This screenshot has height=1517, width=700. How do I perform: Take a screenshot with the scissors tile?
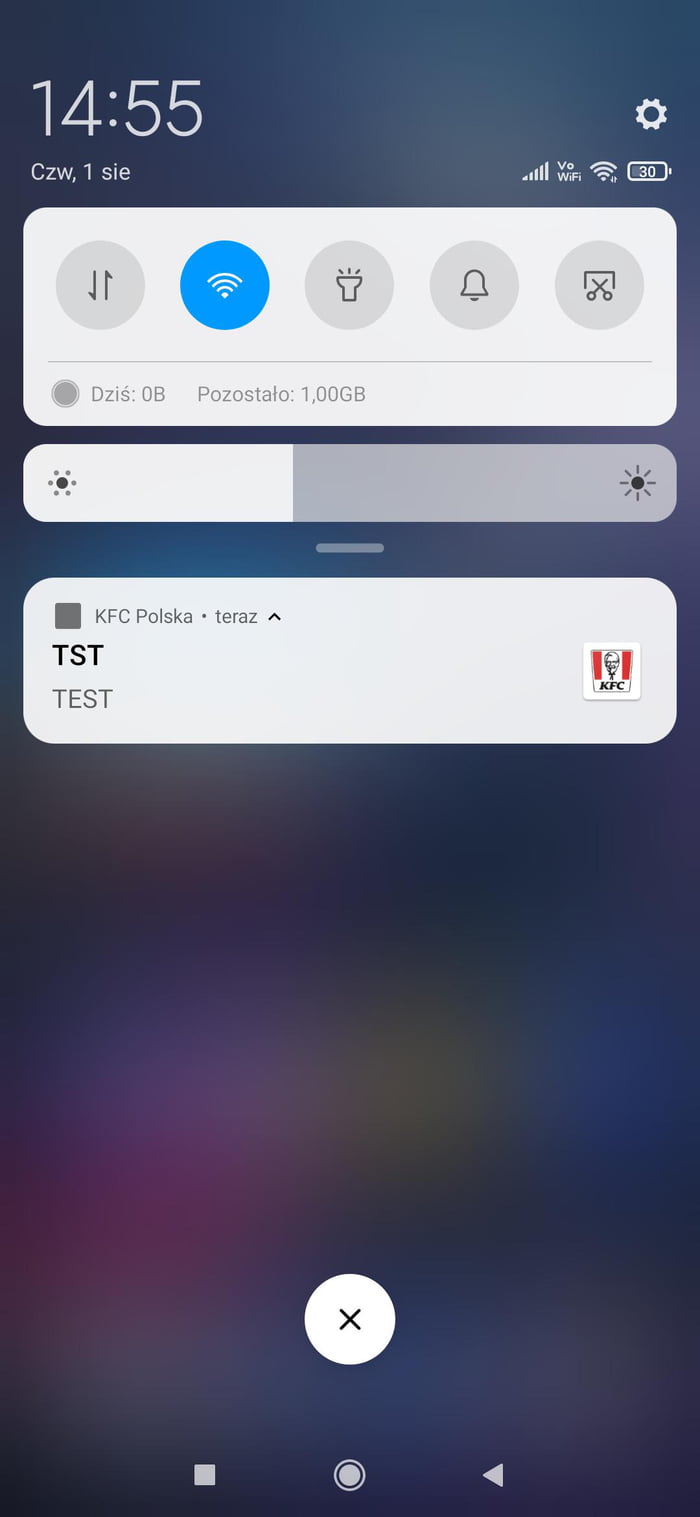(x=599, y=286)
